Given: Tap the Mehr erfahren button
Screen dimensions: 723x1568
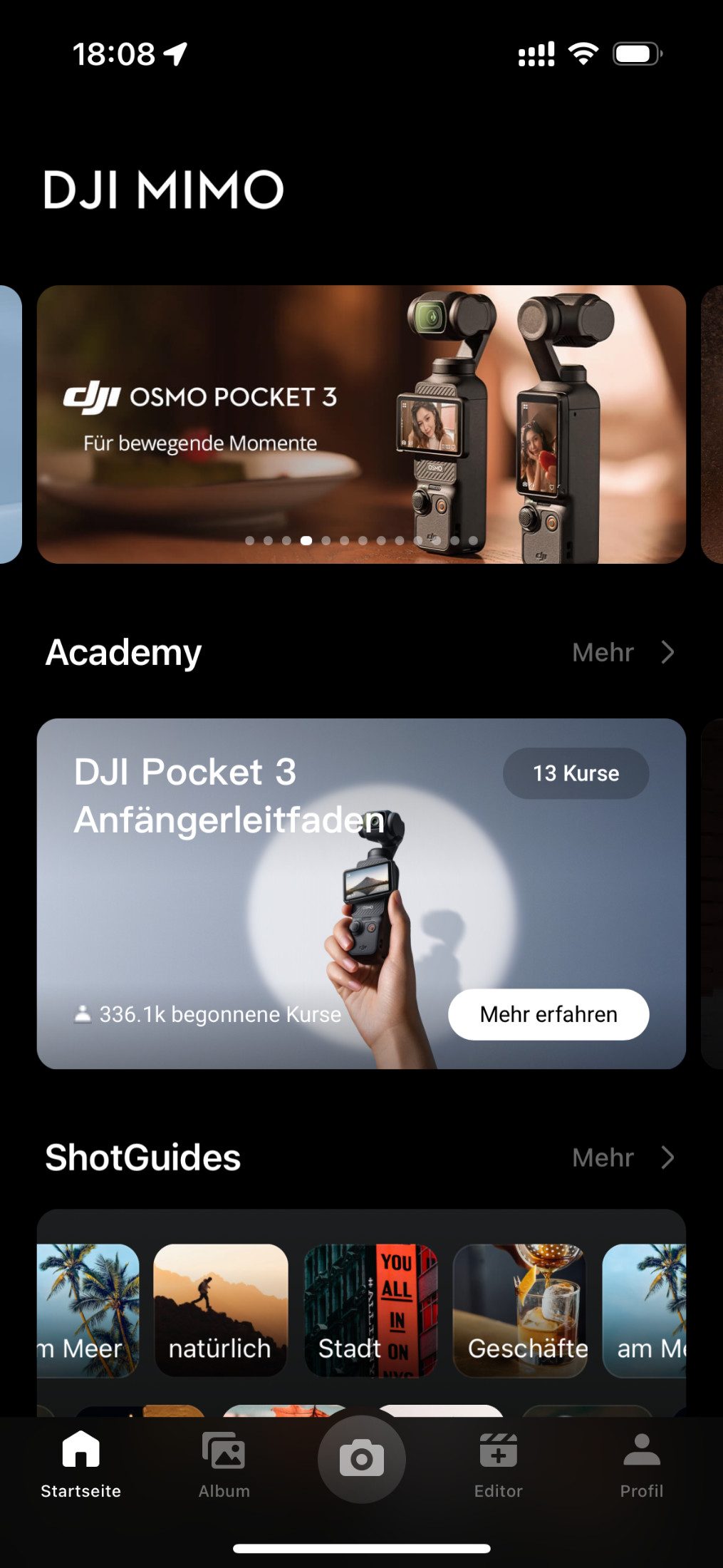Looking at the screenshot, I should coord(548,1014).
